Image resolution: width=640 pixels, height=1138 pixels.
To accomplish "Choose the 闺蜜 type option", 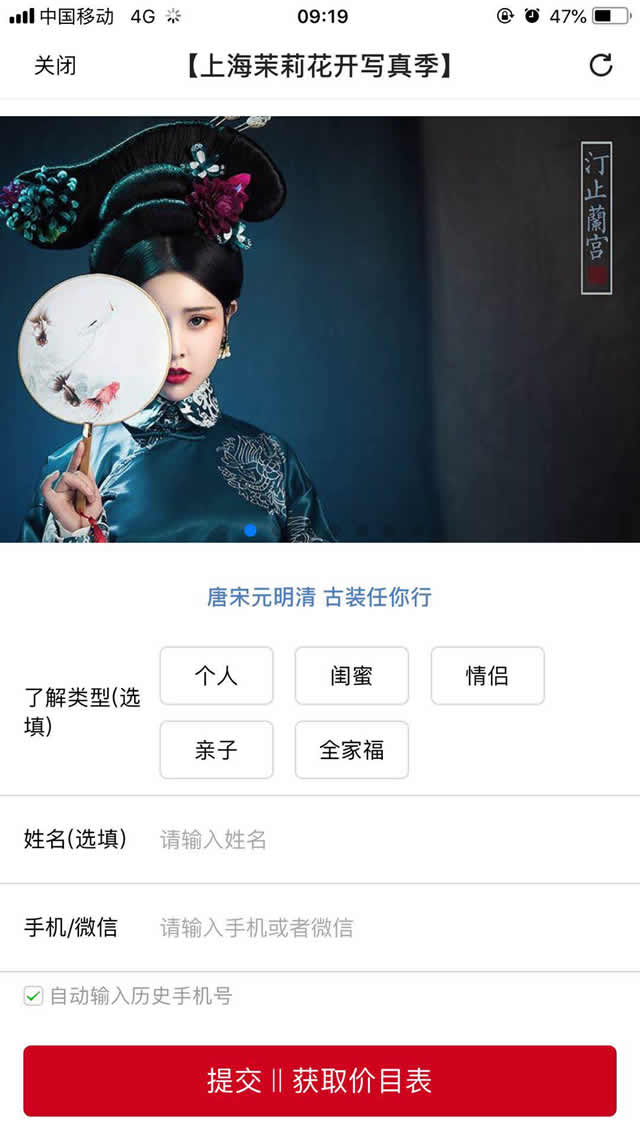I will pyautogui.click(x=352, y=676).
